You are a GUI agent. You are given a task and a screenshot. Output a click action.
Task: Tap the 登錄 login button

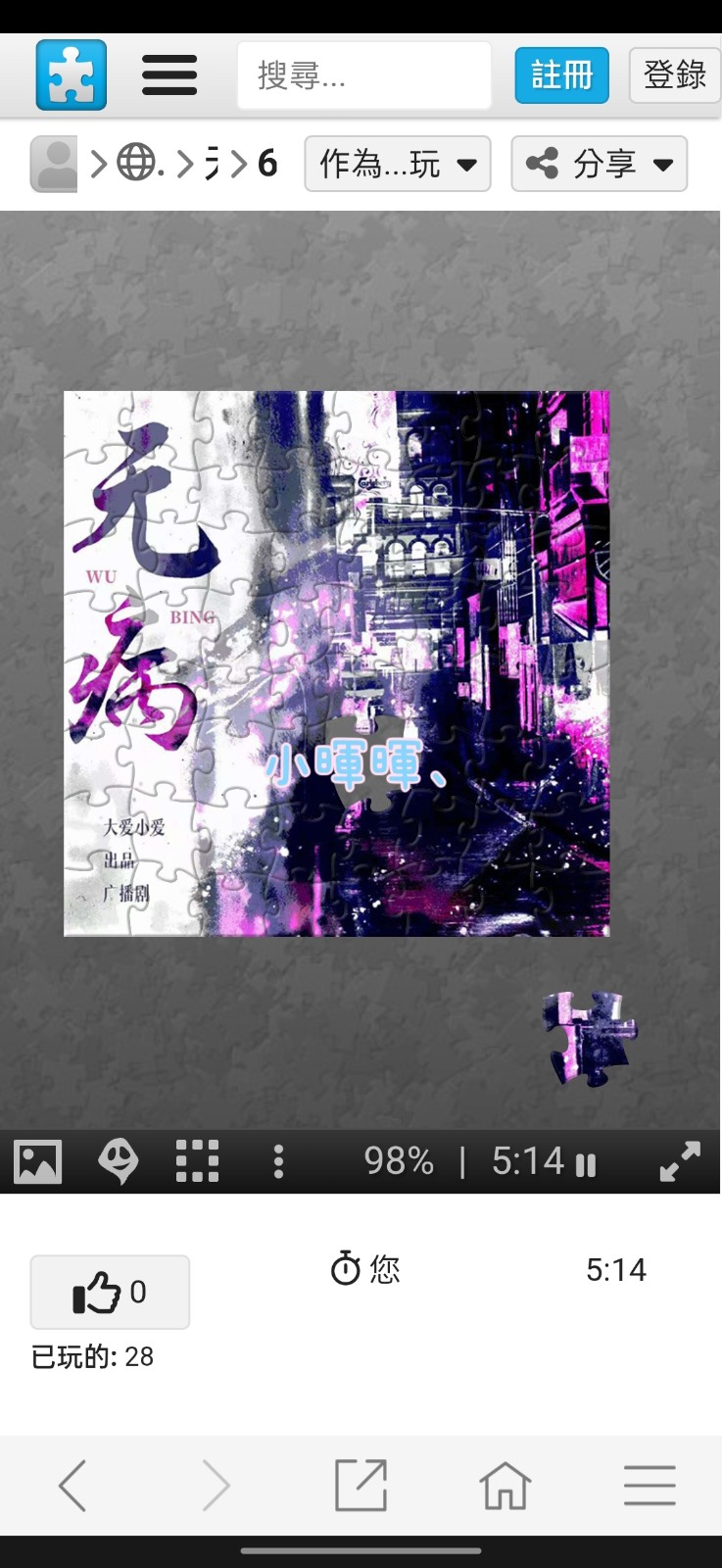click(x=674, y=75)
